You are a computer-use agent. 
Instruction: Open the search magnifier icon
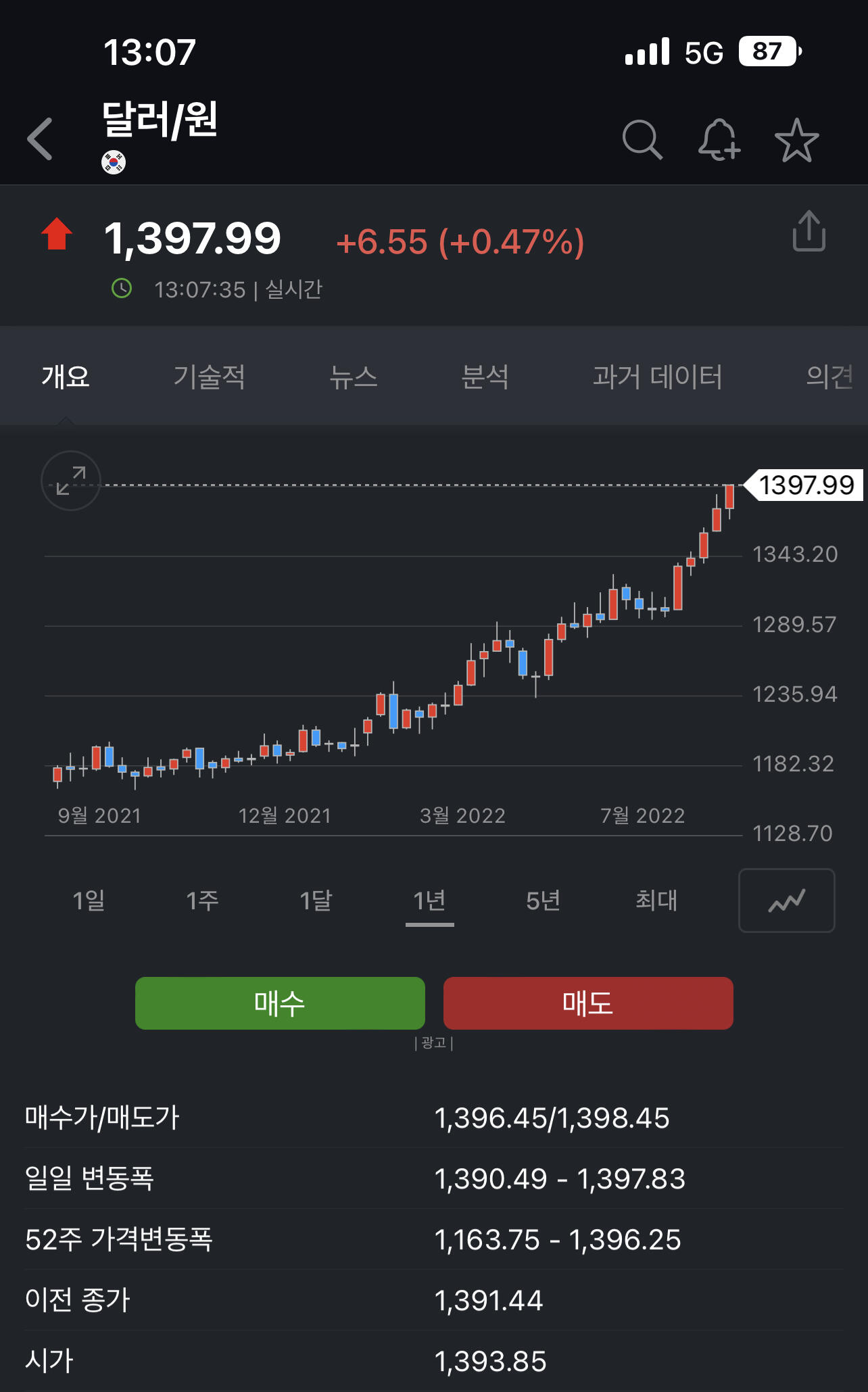click(x=642, y=140)
